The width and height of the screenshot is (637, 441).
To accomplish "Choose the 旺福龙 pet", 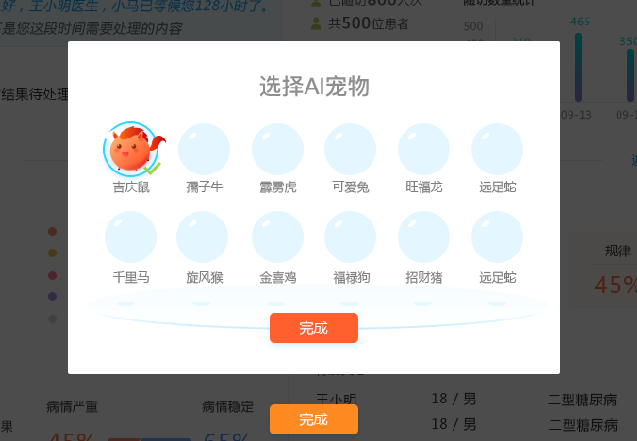I will pyautogui.click(x=424, y=150).
